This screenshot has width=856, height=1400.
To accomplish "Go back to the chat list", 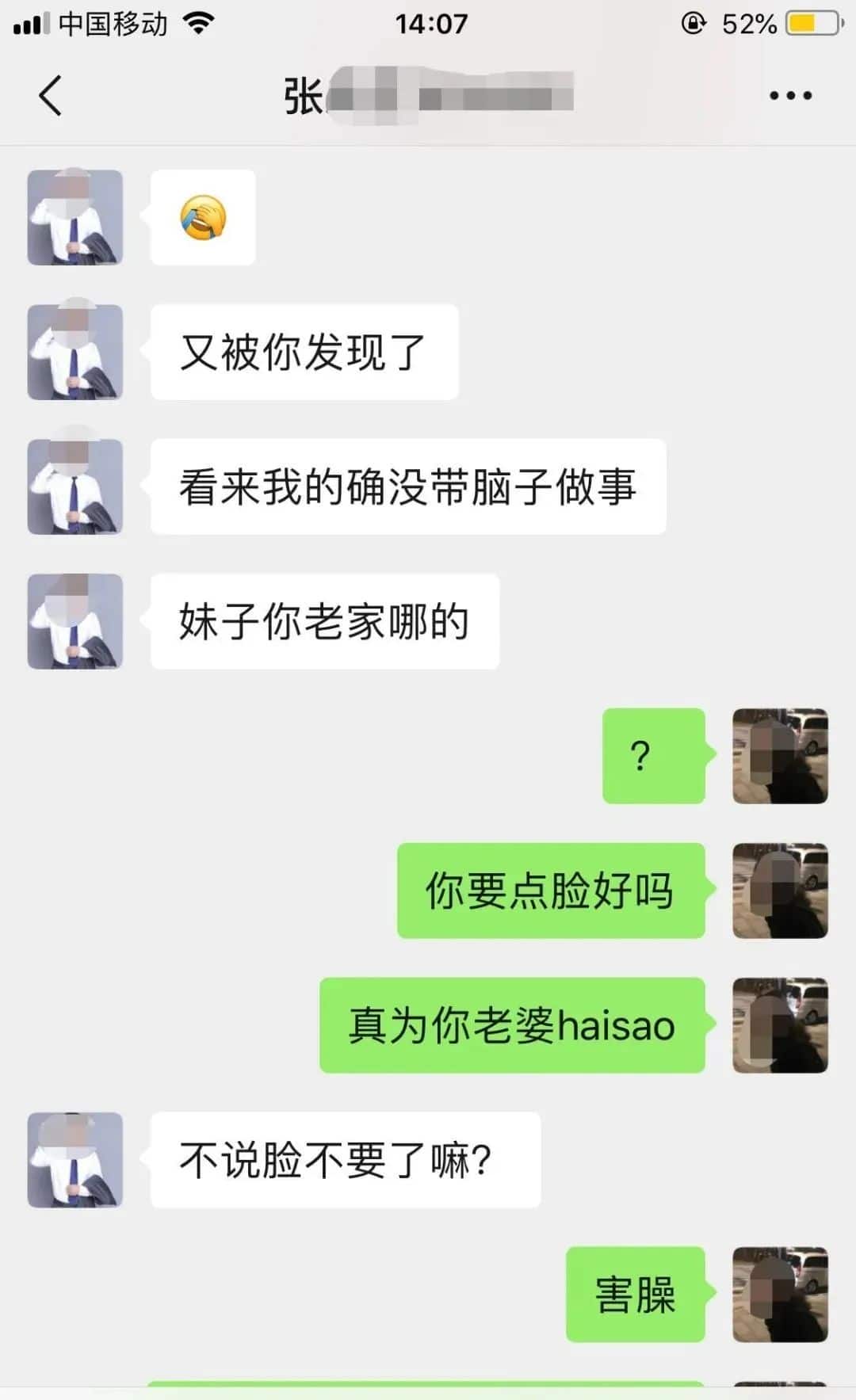I will tap(50, 96).
